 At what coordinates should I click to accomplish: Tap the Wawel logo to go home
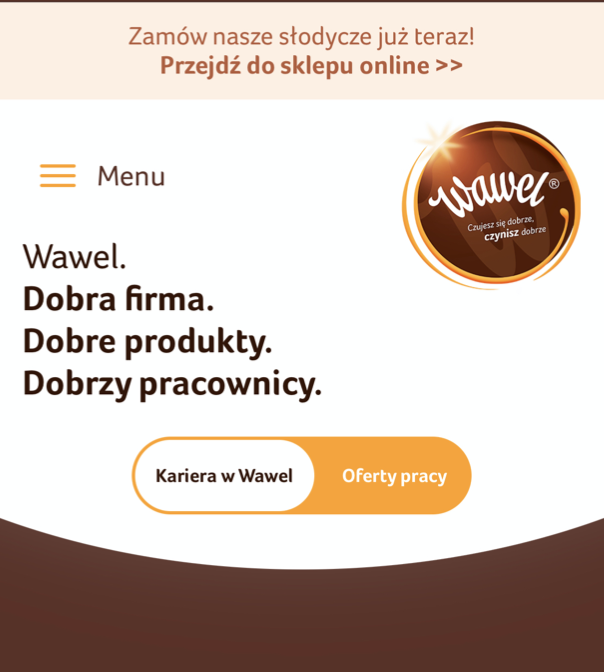(491, 203)
